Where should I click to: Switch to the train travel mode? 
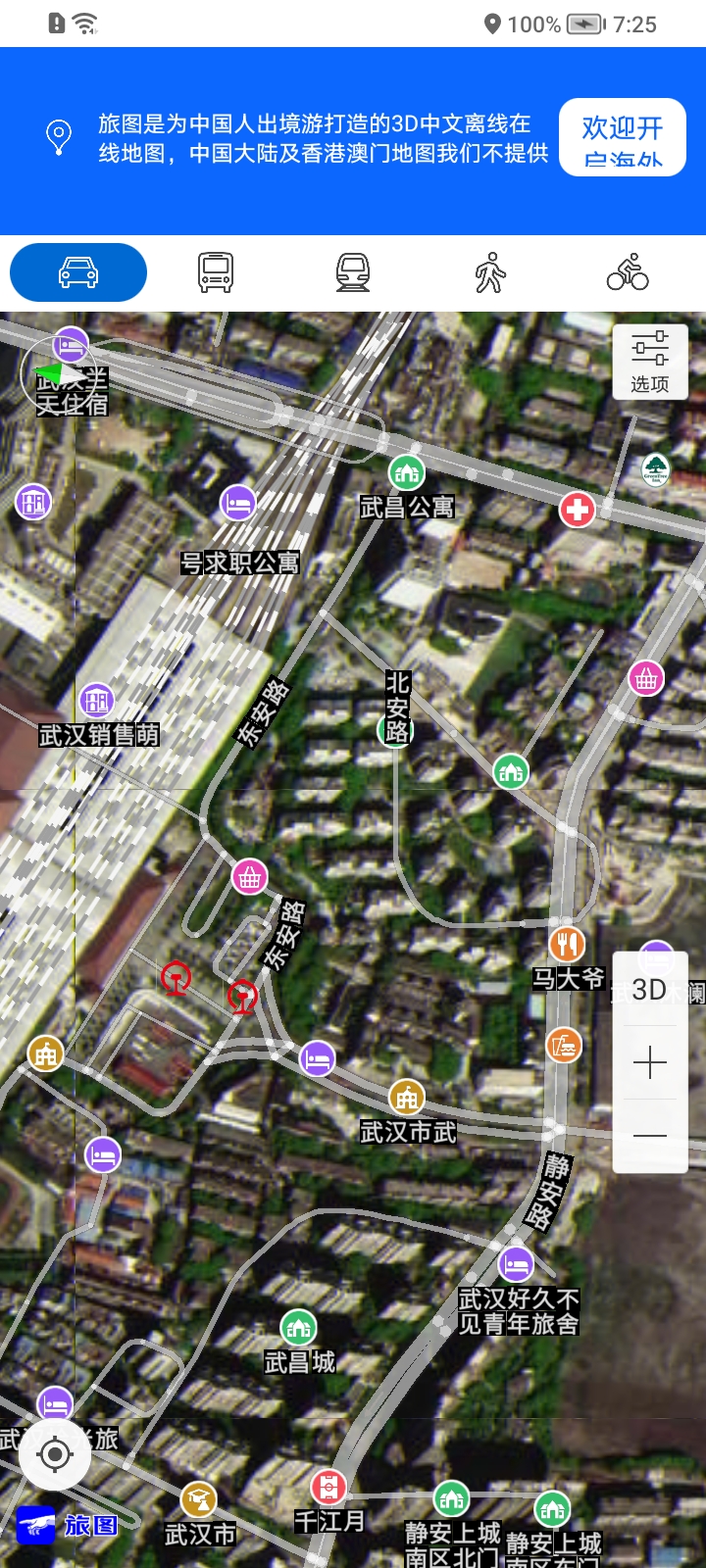(353, 272)
